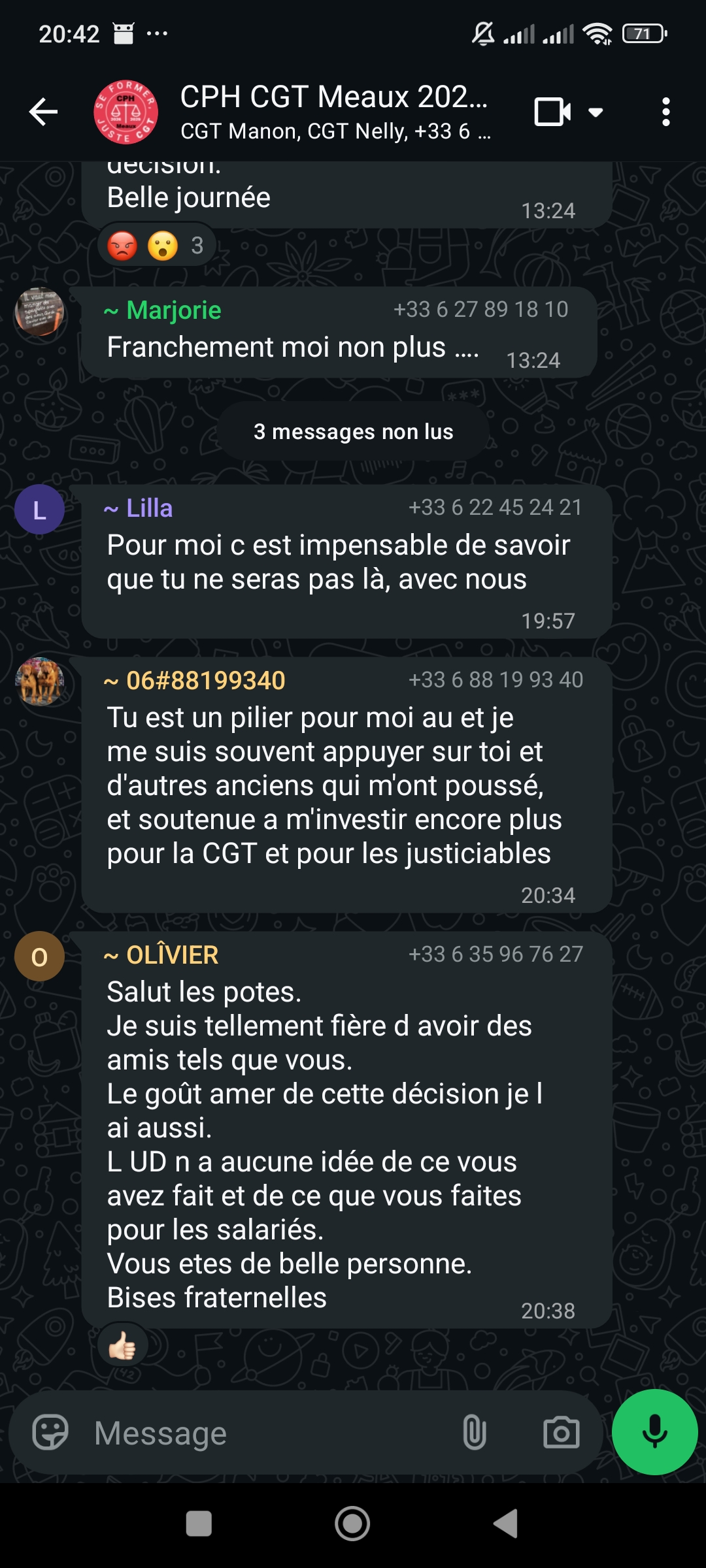Record a voice message
This screenshot has width=706, height=1568.
click(654, 1431)
